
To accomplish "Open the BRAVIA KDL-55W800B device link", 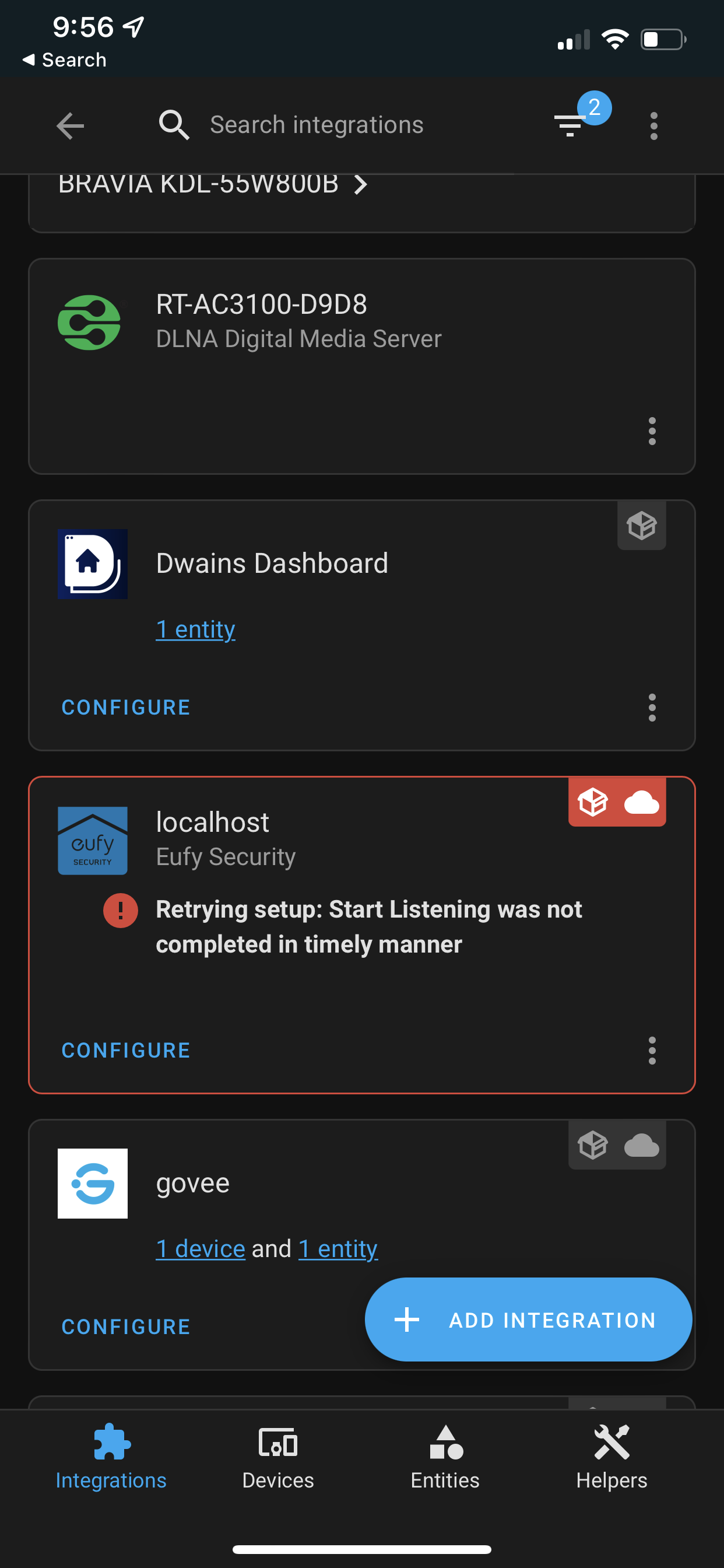I will click(213, 184).
